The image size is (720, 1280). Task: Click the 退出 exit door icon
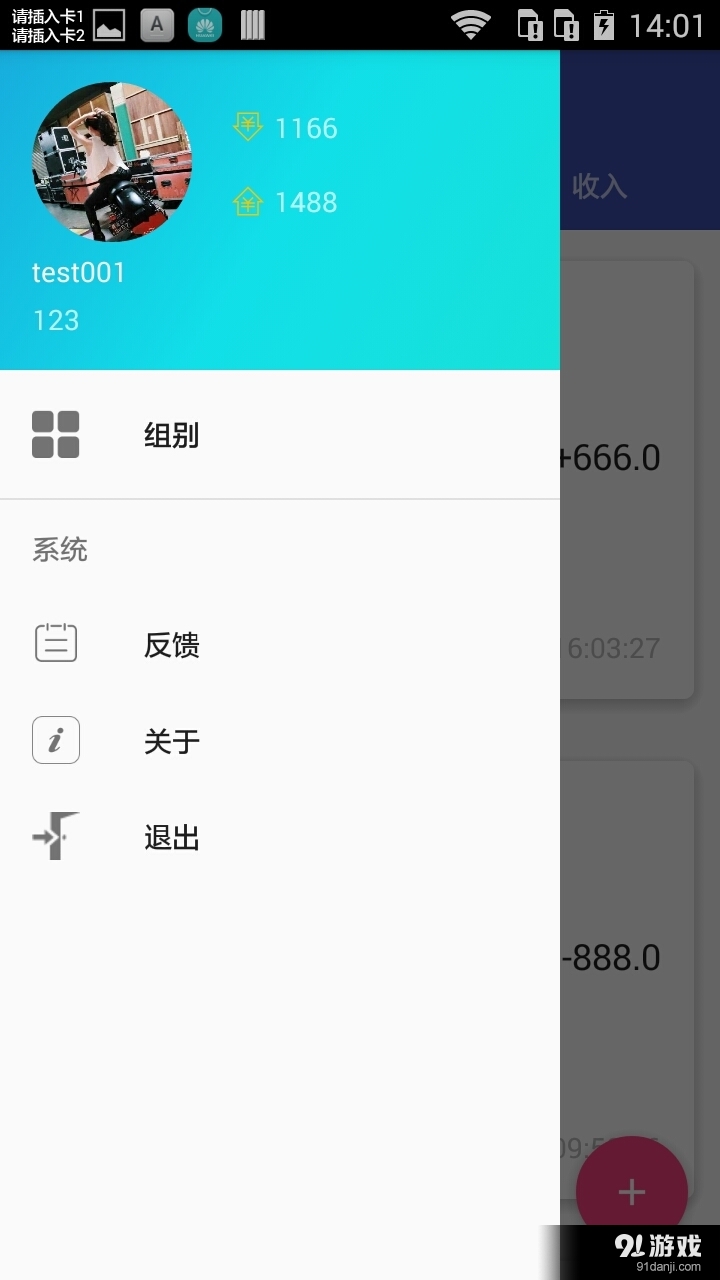pos(55,836)
